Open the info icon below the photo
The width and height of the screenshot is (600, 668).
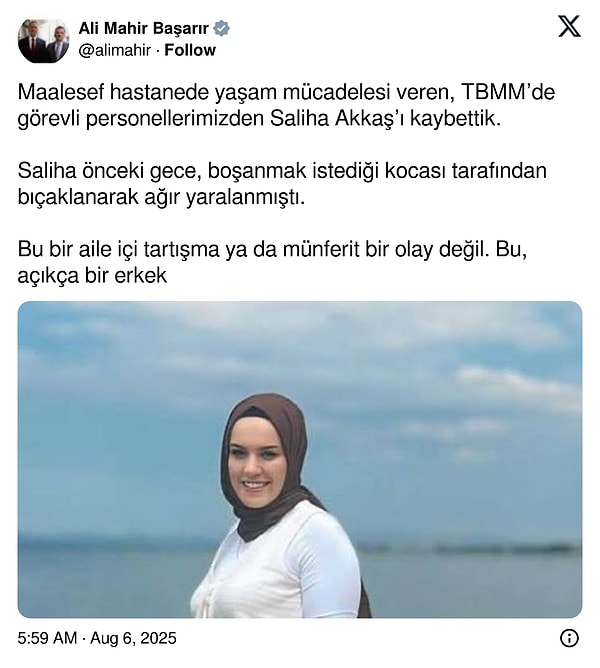point(569,638)
